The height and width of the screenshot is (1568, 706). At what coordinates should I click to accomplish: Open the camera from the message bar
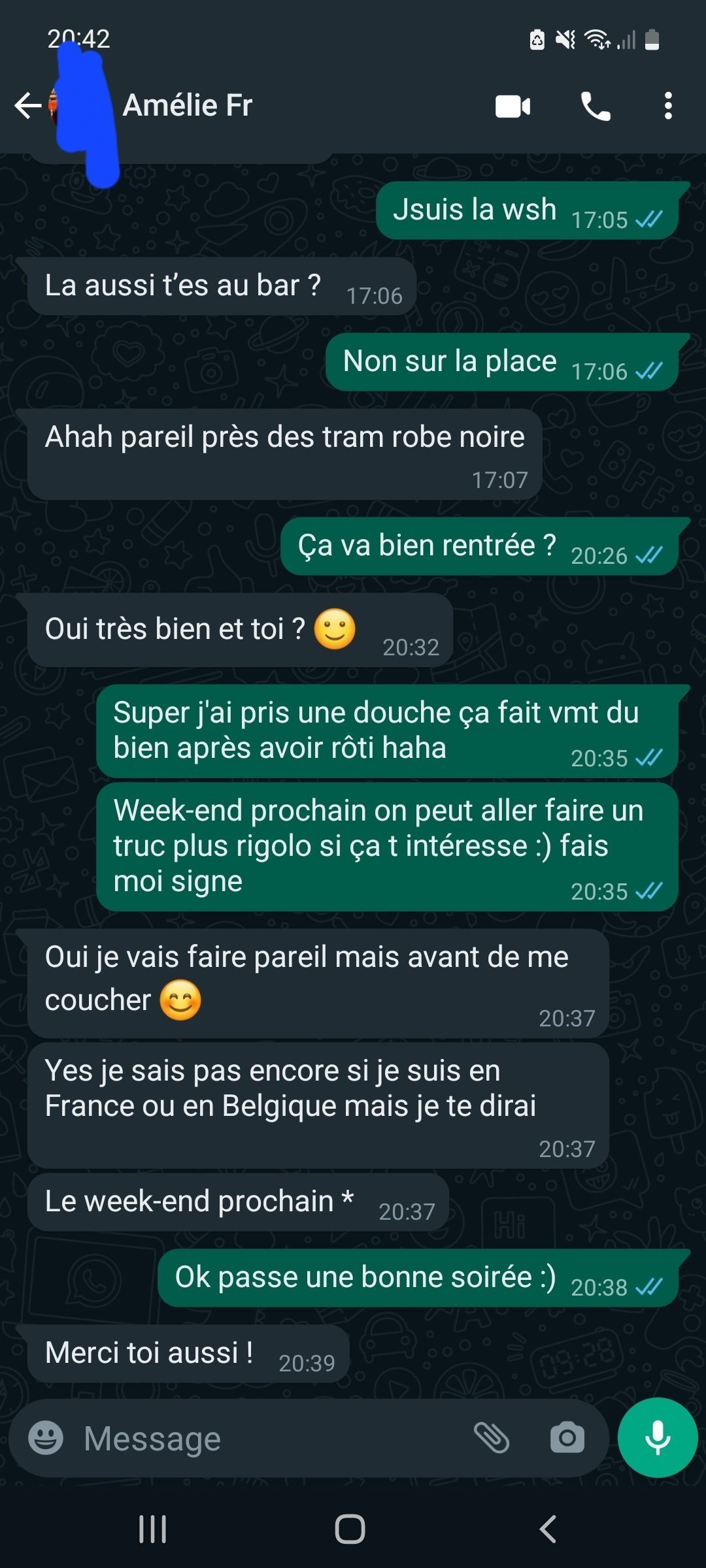tap(567, 1438)
